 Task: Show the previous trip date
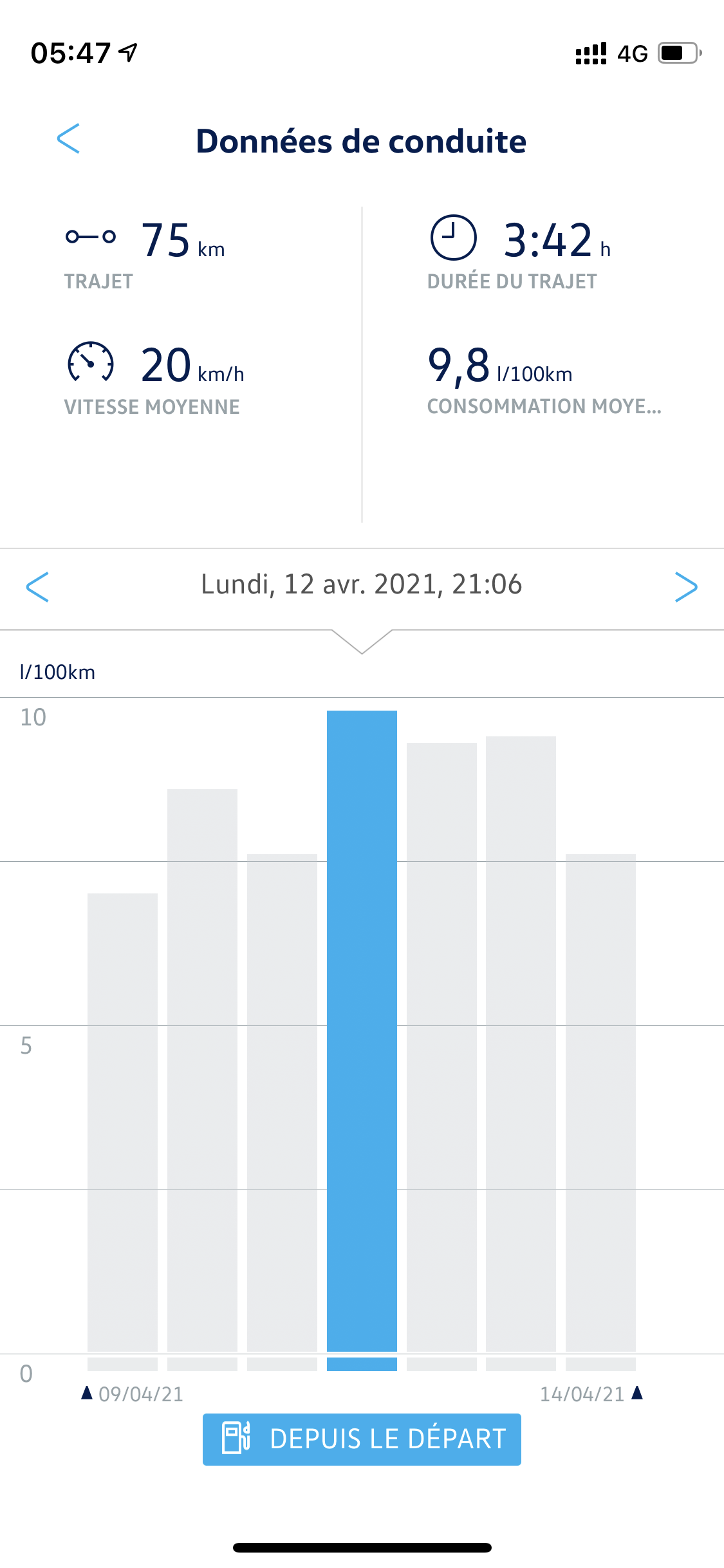pyautogui.click(x=37, y=586)
